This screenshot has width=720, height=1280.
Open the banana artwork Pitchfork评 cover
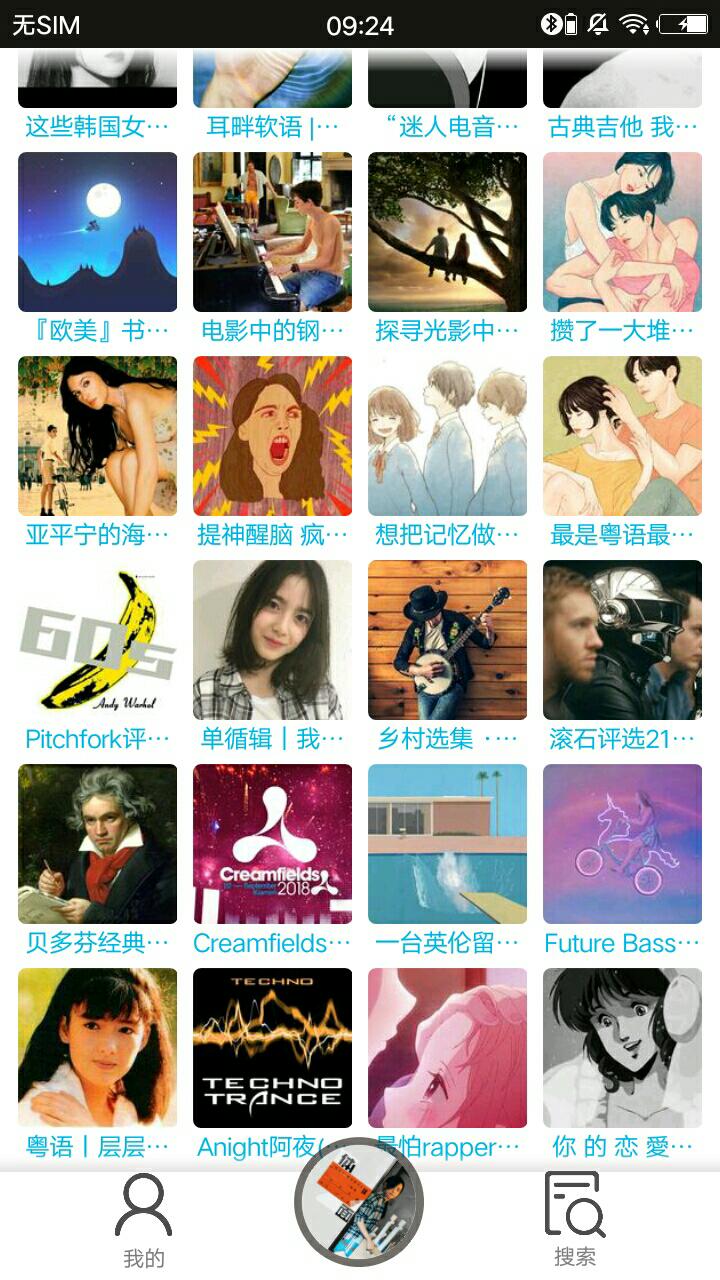(x=96, y=640)
